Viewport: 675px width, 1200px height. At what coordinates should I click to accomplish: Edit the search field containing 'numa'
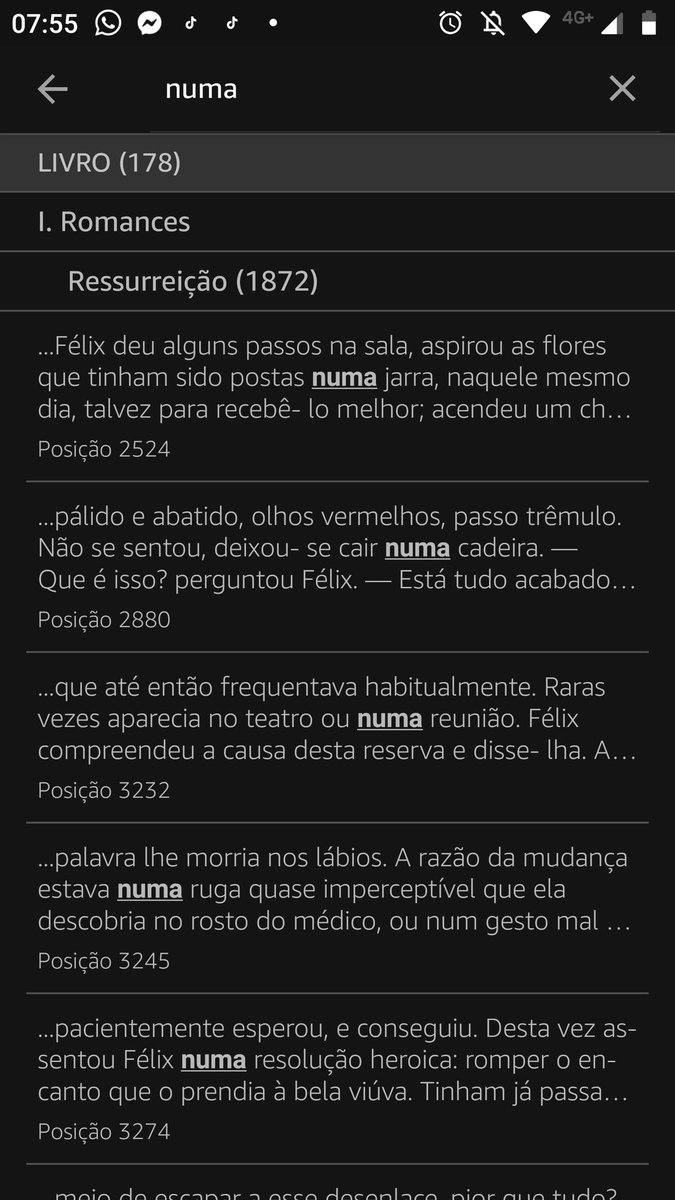(380, 90)
